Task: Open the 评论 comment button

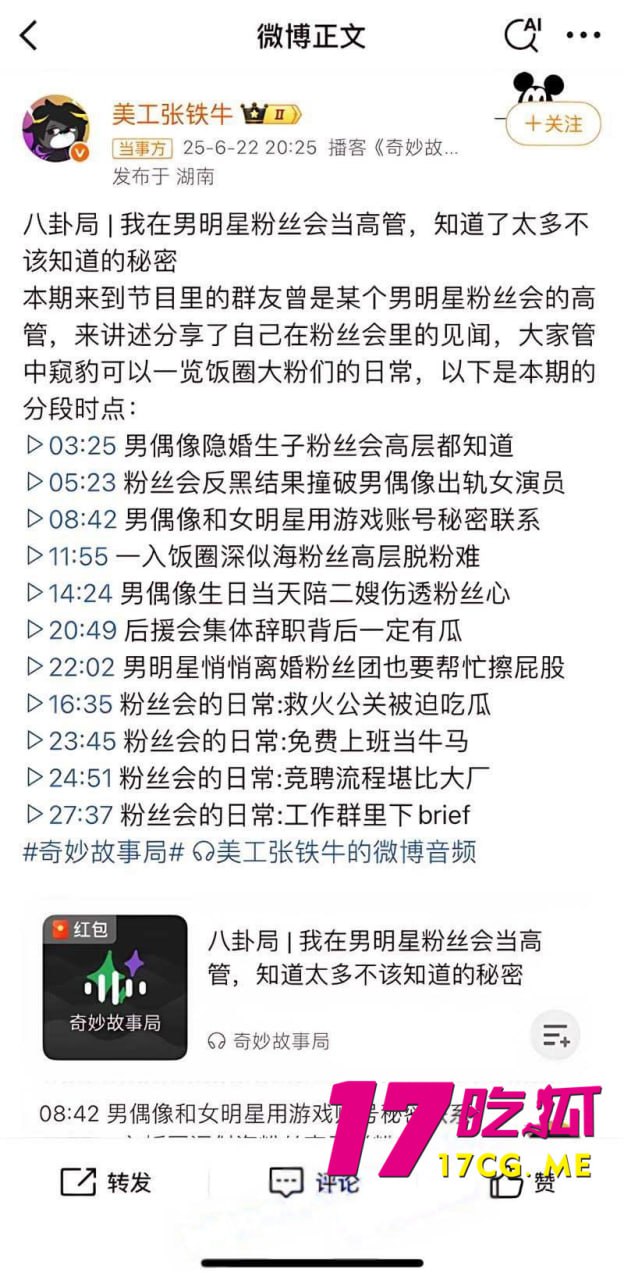Action: [313, 1182]
